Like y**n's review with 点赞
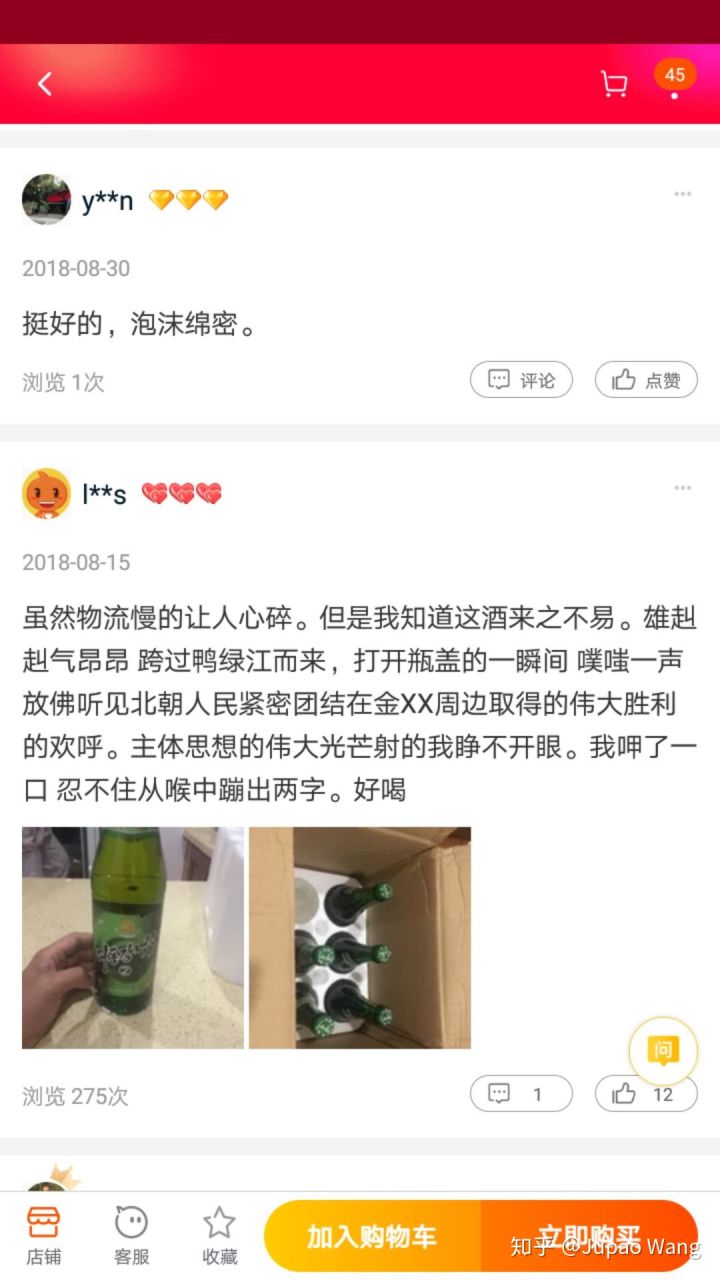The width and height of the screenshot is (720, 1280). [646, 380]
